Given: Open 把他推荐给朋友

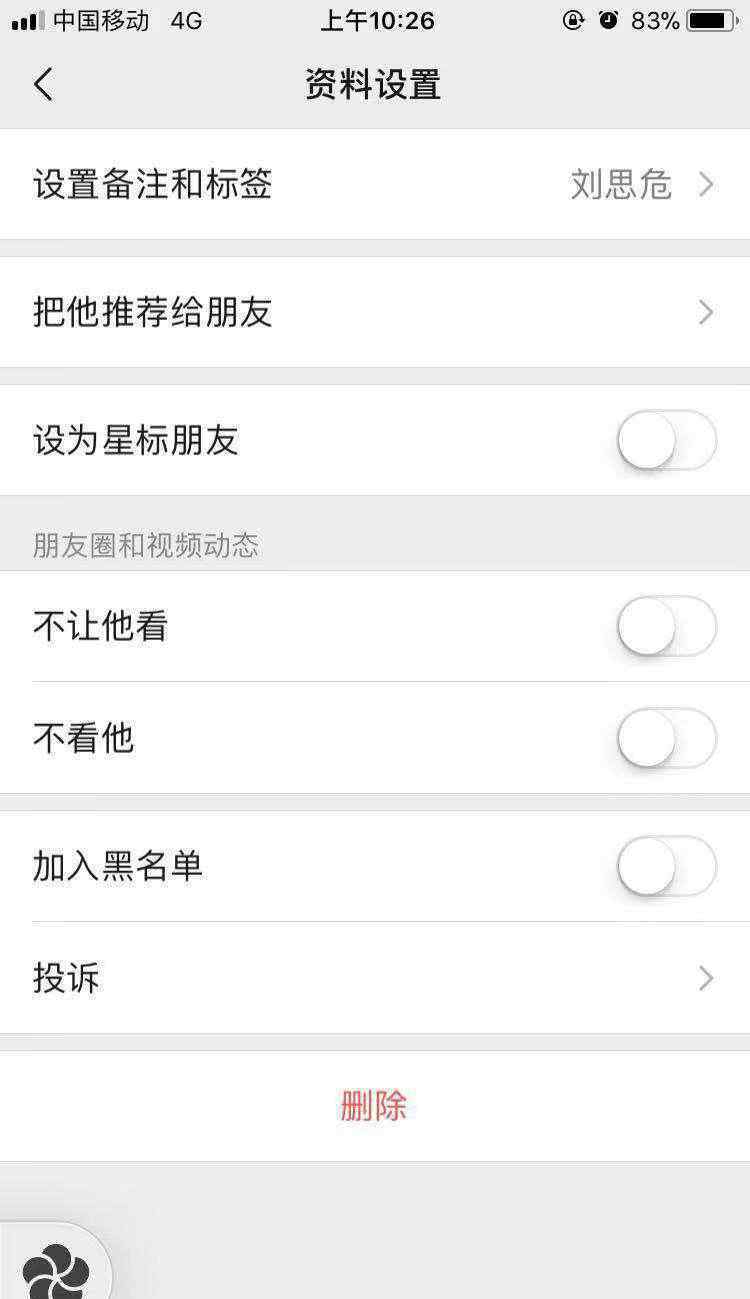Looking at the screenshot, I should 375,312.
